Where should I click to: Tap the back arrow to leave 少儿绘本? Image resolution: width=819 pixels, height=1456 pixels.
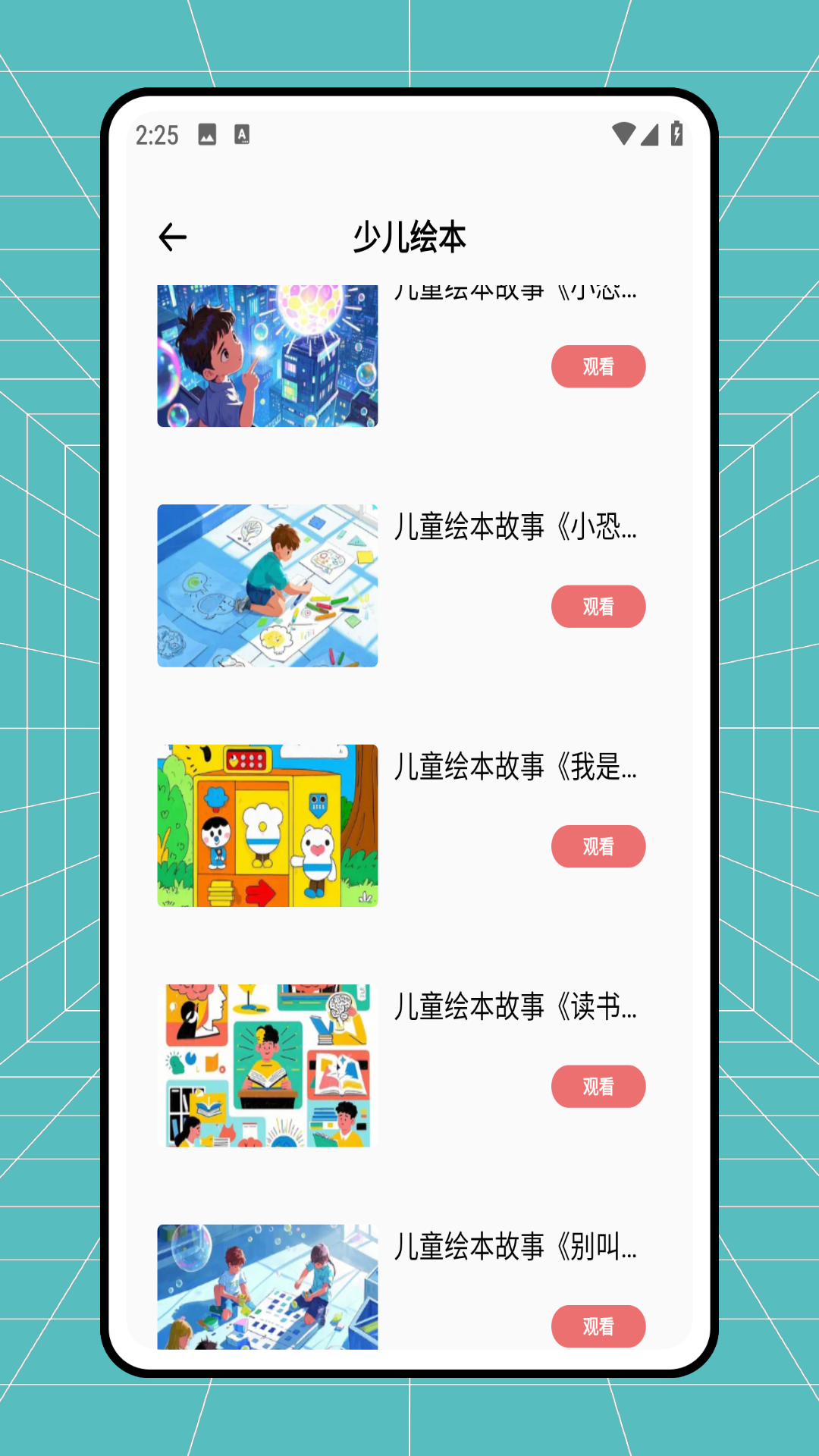[x=173, y=237]
